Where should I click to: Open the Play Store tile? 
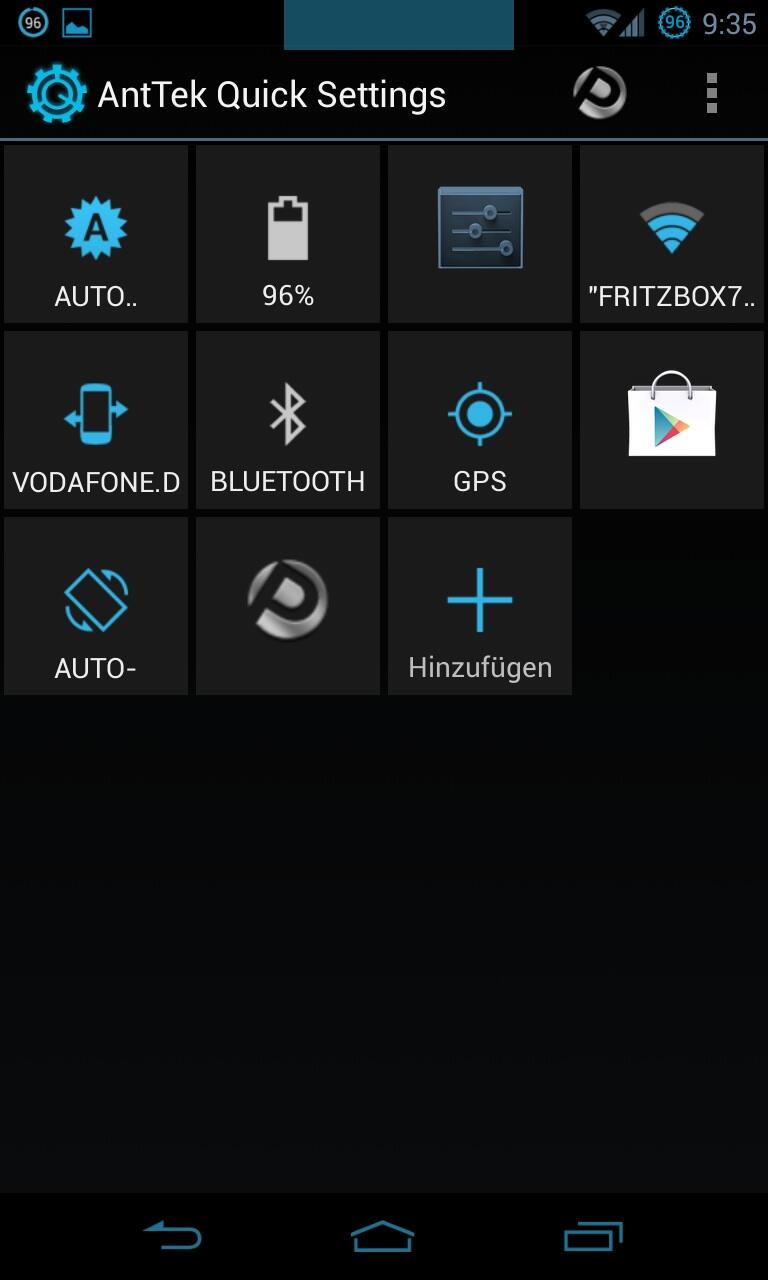(x=672, y=420)
